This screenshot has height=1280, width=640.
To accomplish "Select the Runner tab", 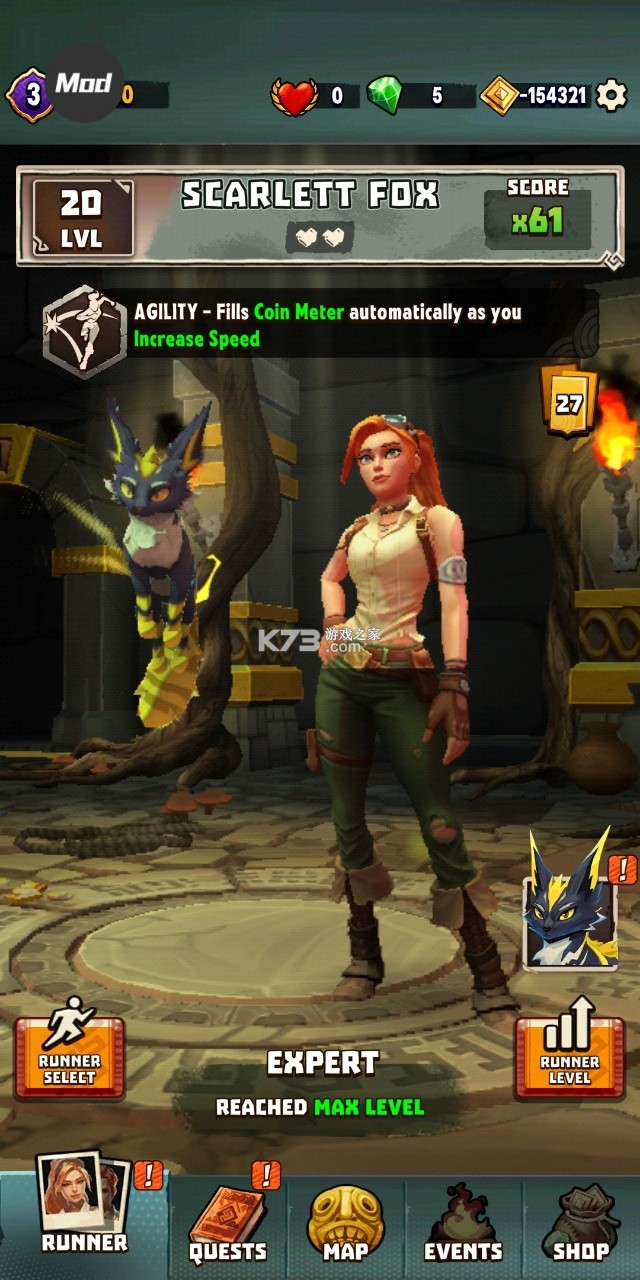I will click(84, 1210).
